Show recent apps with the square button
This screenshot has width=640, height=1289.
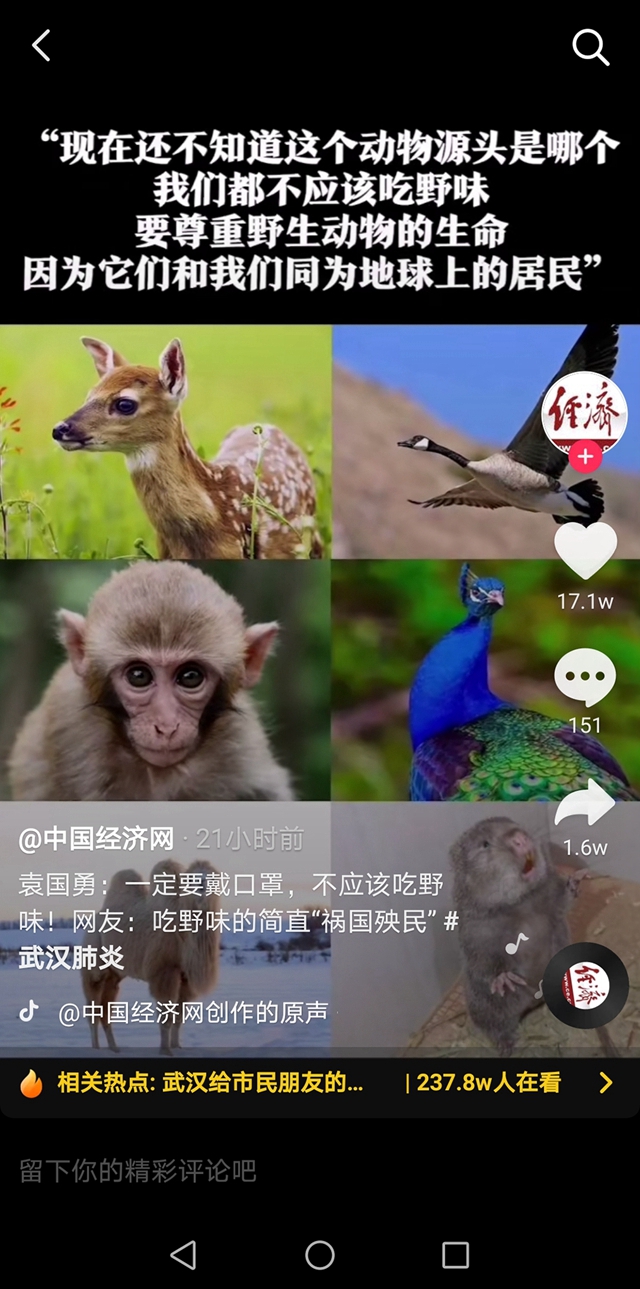(x=455, y=1255)
